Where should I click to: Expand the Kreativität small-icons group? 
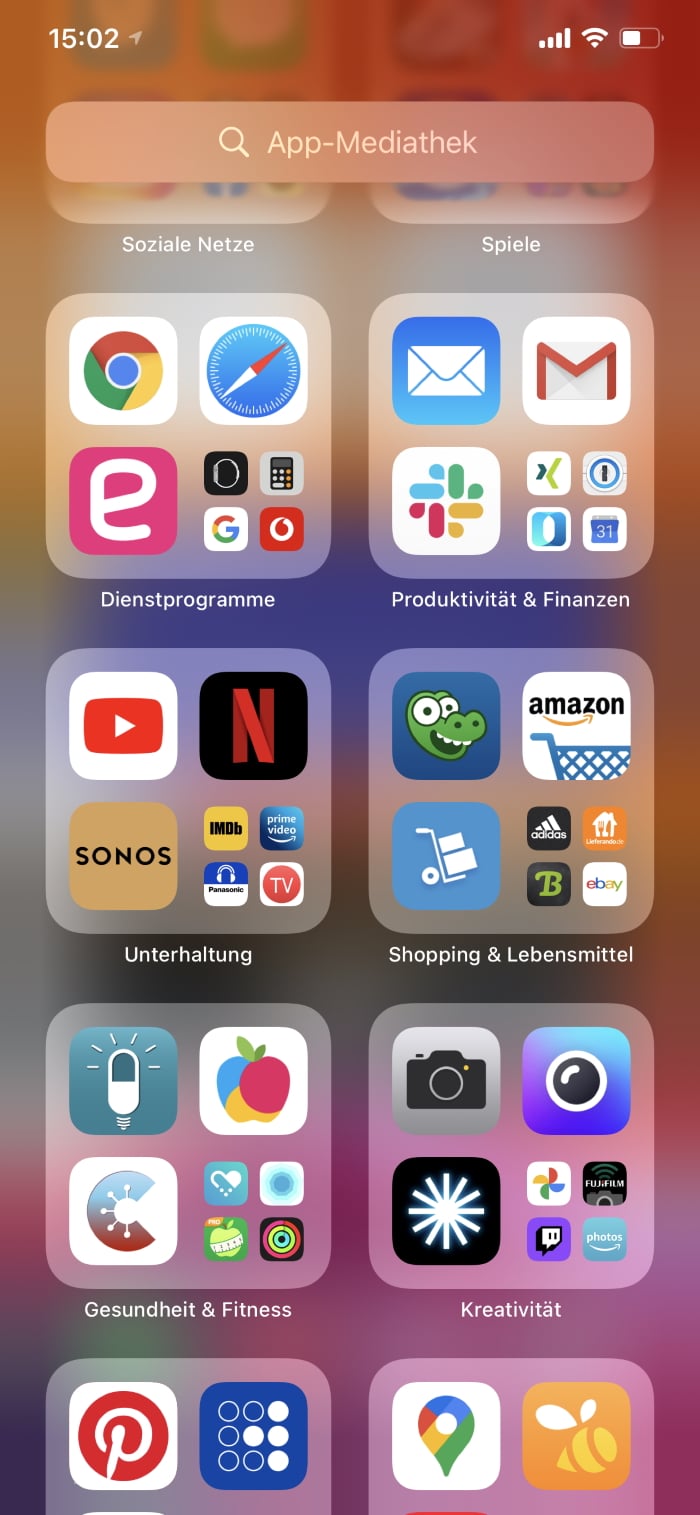coord(576,1211)
